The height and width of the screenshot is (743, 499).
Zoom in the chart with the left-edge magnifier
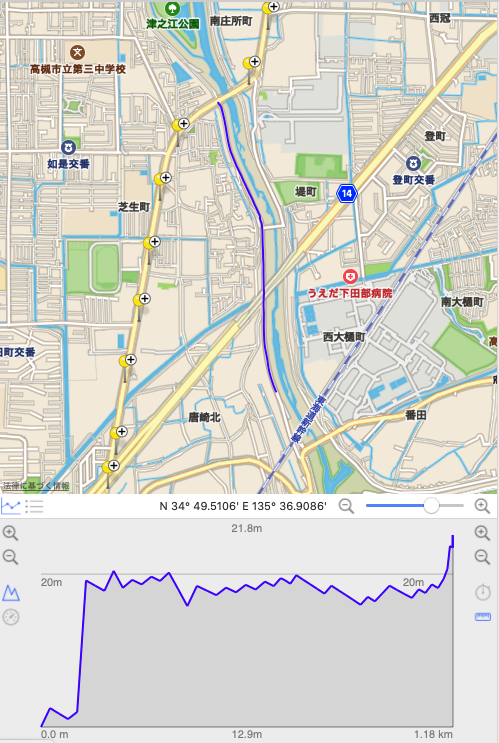coord(10,533)
